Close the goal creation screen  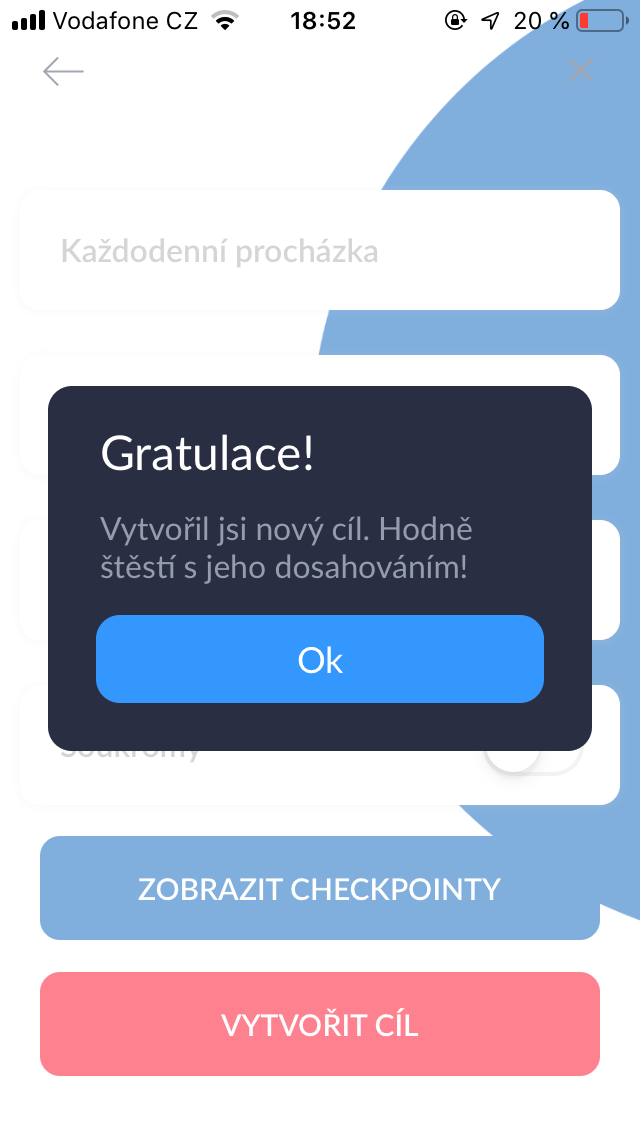click(x=580, y=71)
